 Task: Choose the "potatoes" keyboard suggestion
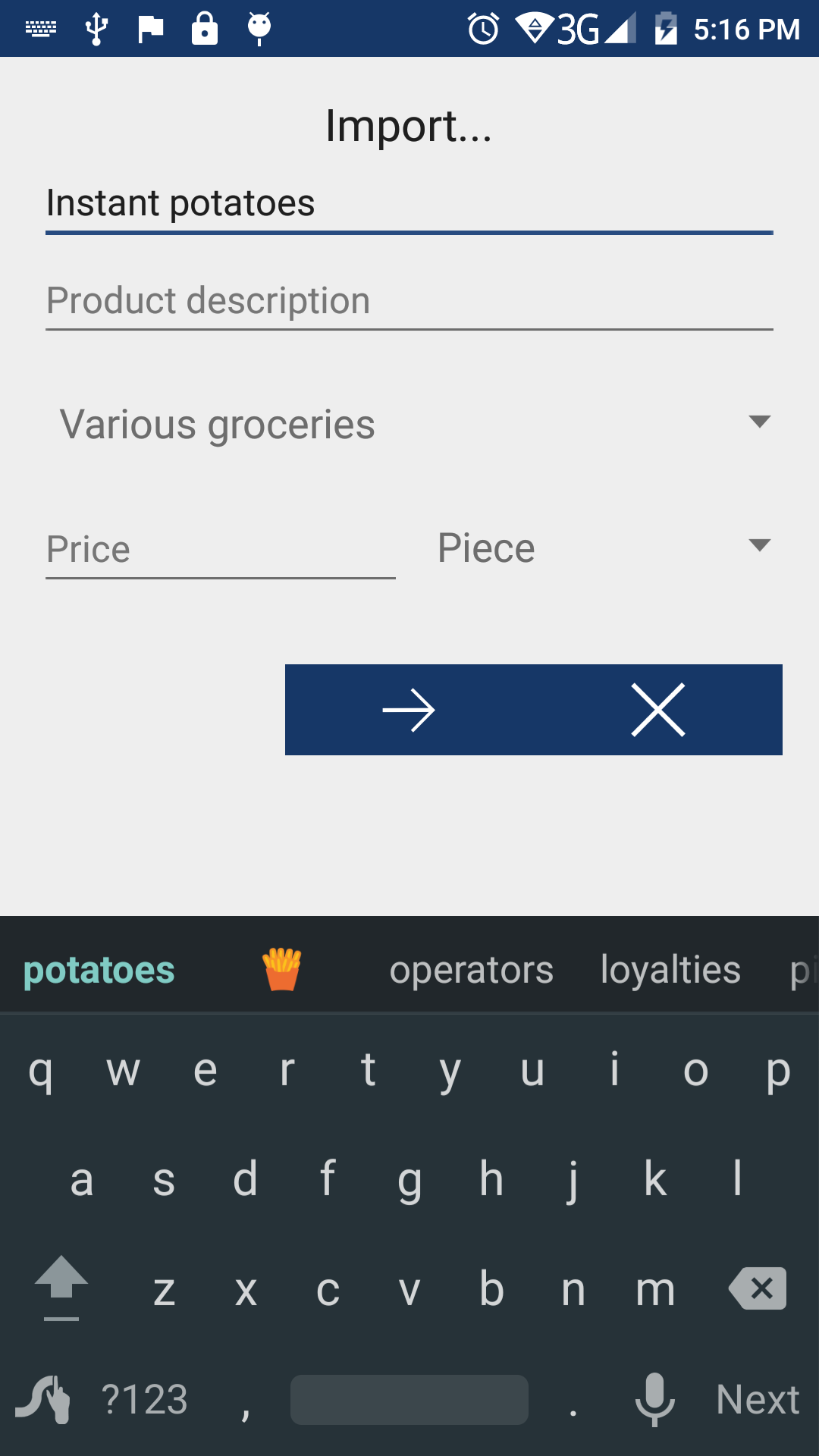(x=99, y=970)
